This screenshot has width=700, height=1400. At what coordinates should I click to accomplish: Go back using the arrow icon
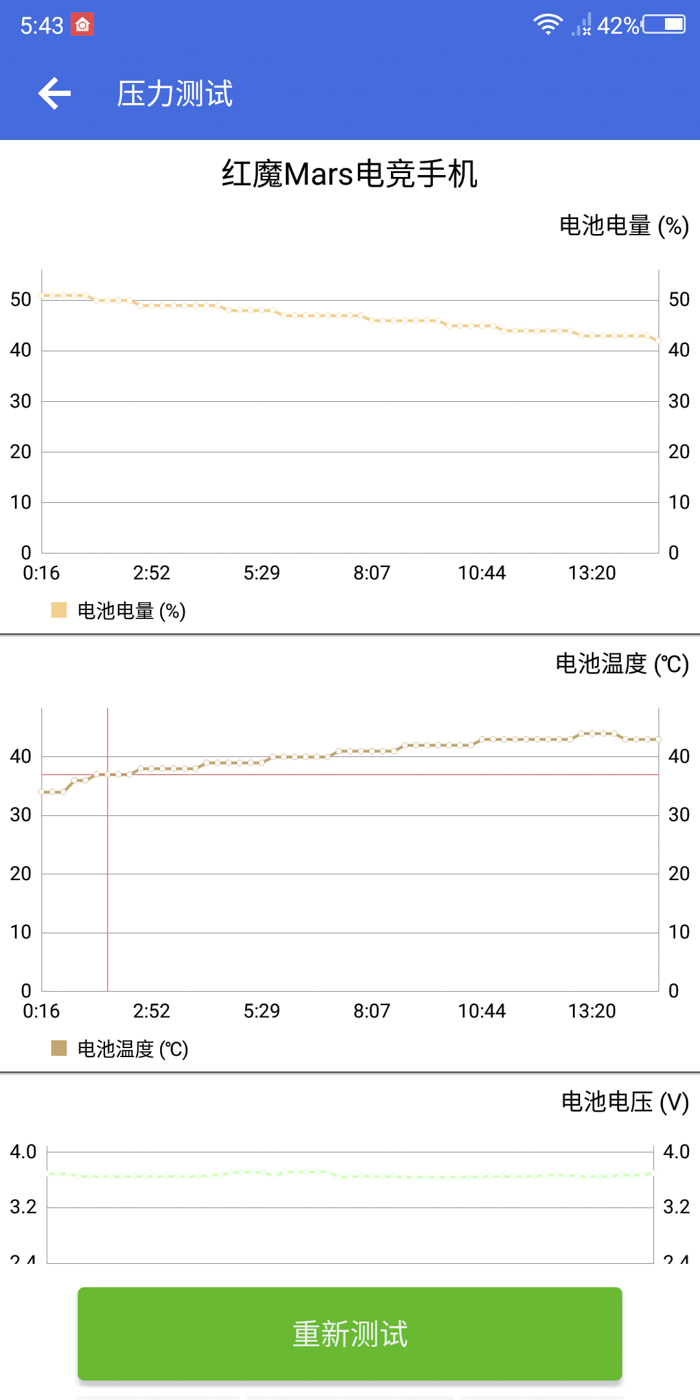pos(55,94)
